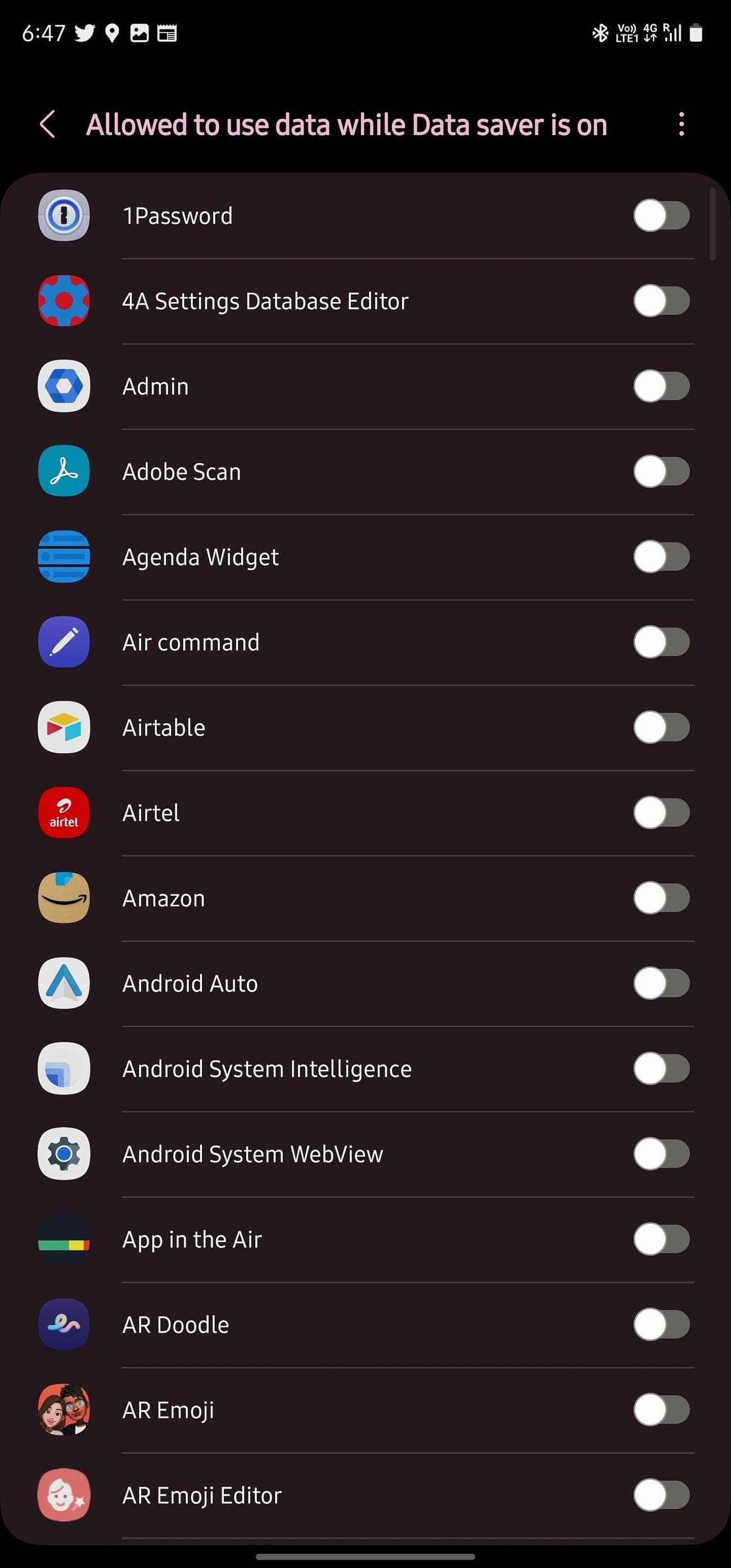Enable Amazon during Data saver
731x1568 pixels.
coord(661,898)
